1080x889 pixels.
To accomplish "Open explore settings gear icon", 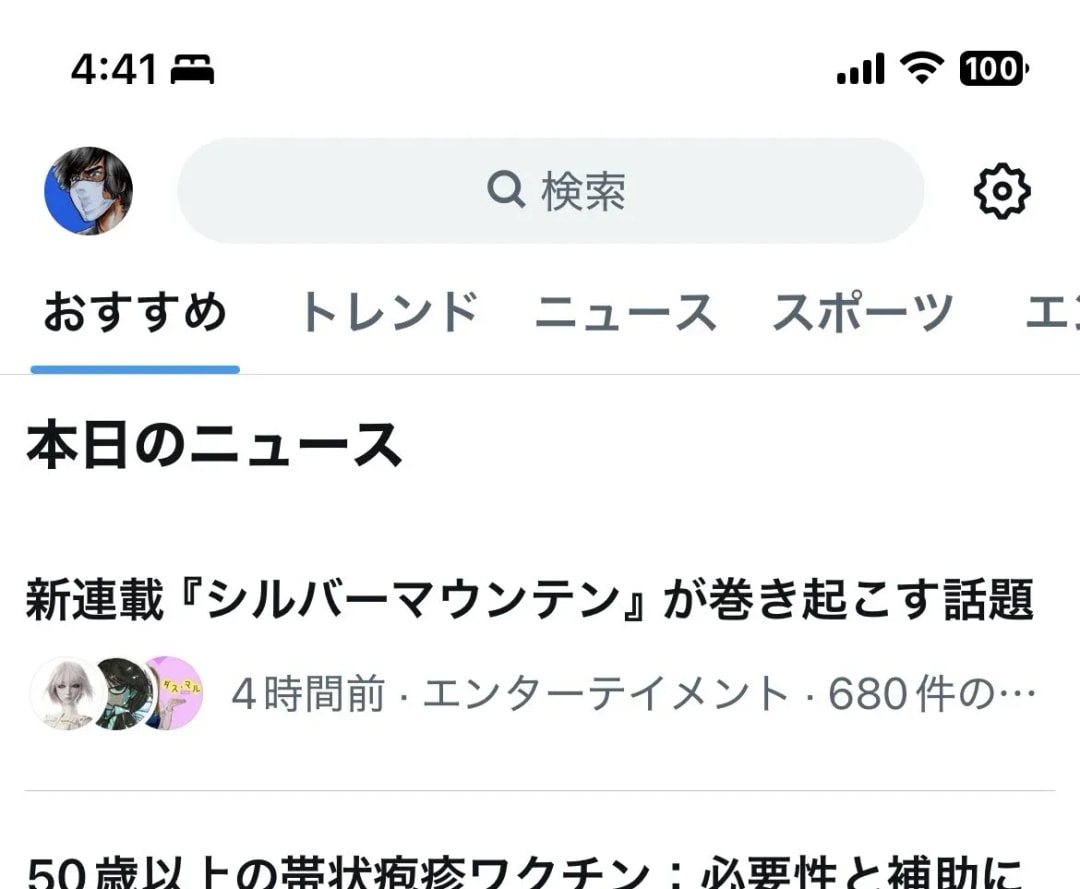I will coord(1001,191).
